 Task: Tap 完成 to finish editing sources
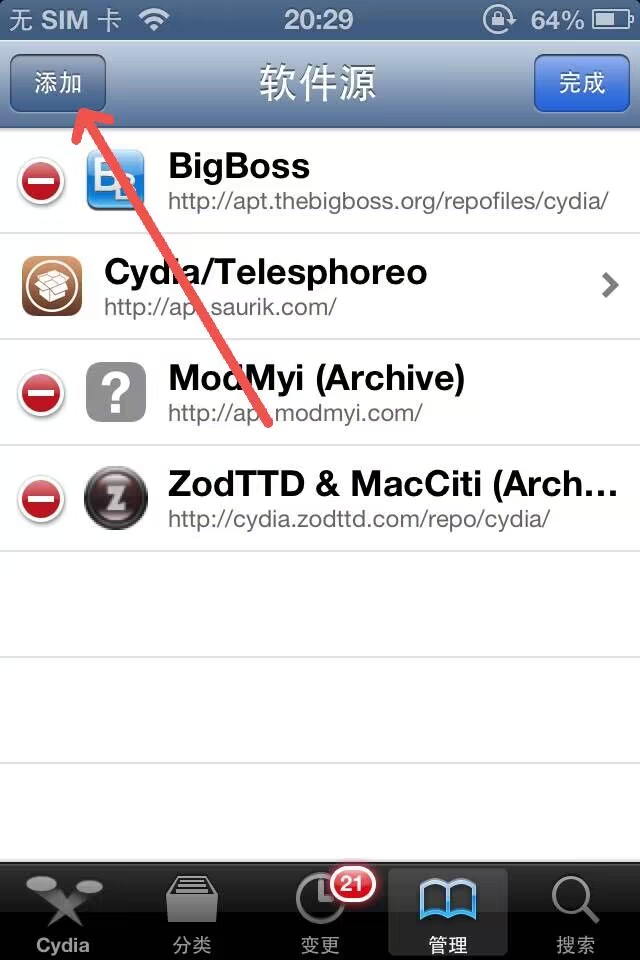pyautogui.click(x=581, y=83)
